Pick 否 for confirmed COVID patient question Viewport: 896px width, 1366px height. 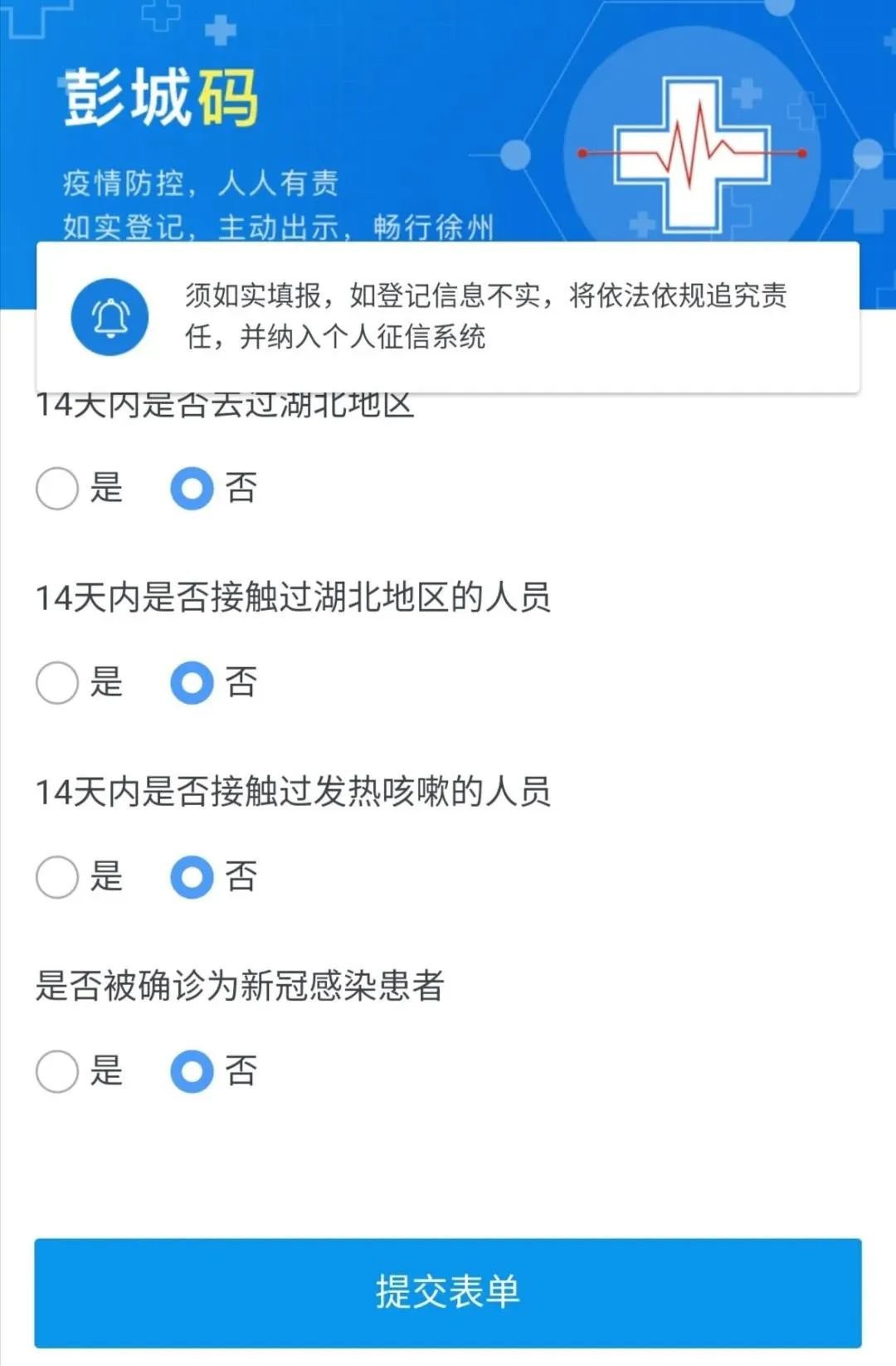(192, 1071)
